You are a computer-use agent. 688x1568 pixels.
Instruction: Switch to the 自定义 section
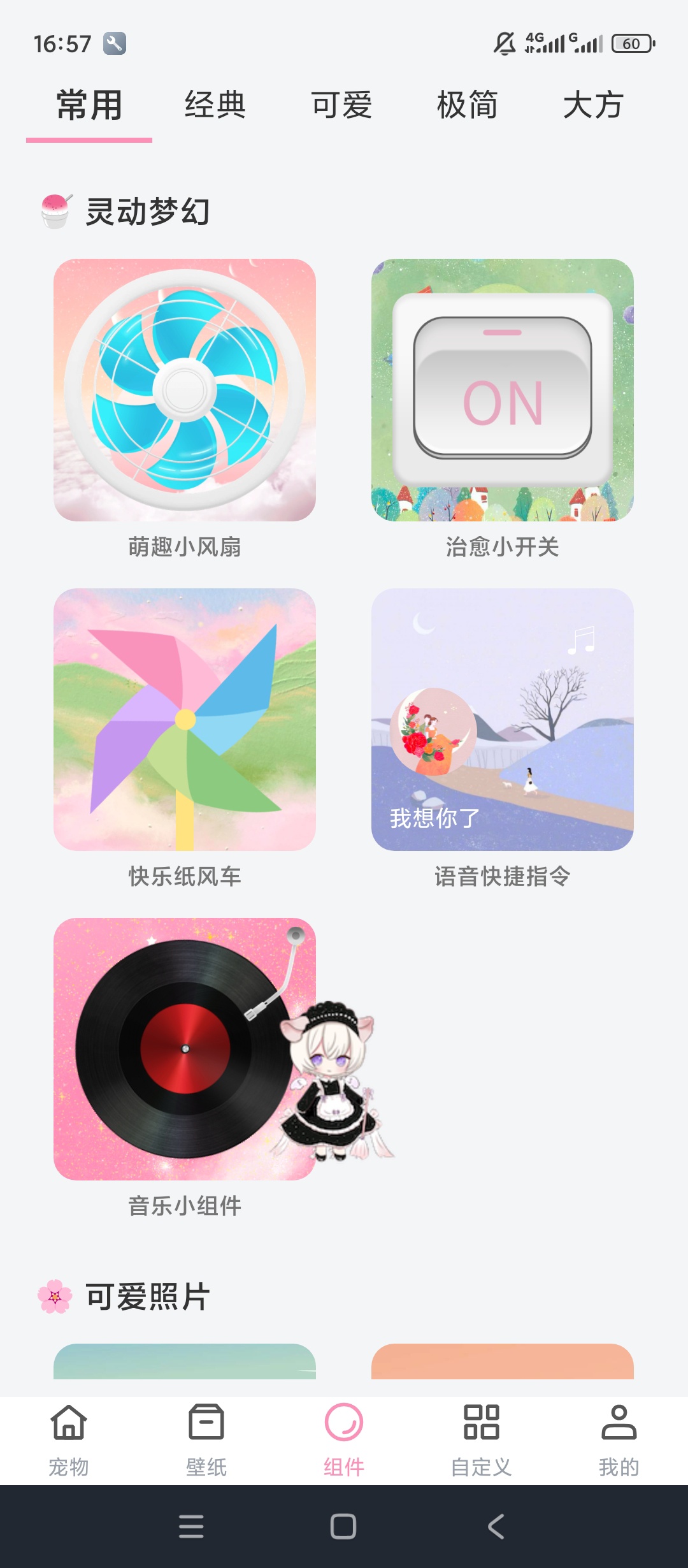pyautogui.click(x=482, y=1439)
